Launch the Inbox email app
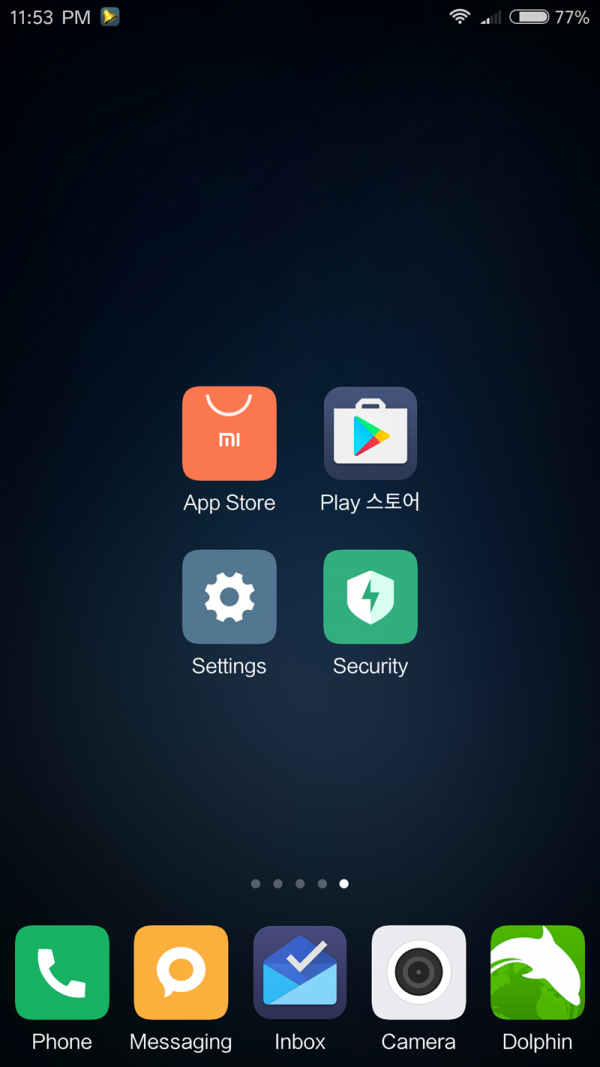 (x=300, y=972)
